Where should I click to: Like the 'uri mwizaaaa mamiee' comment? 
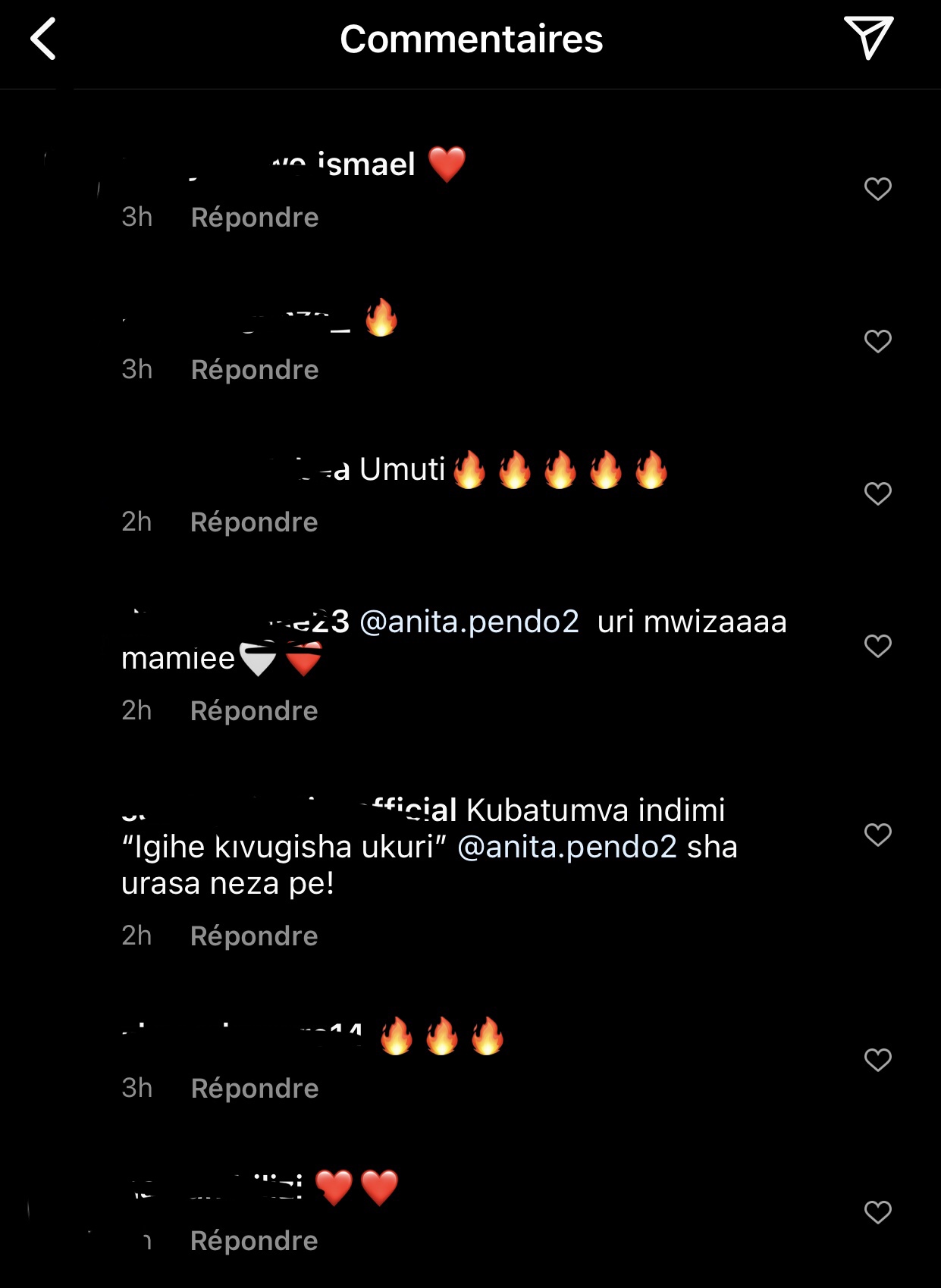877,646
